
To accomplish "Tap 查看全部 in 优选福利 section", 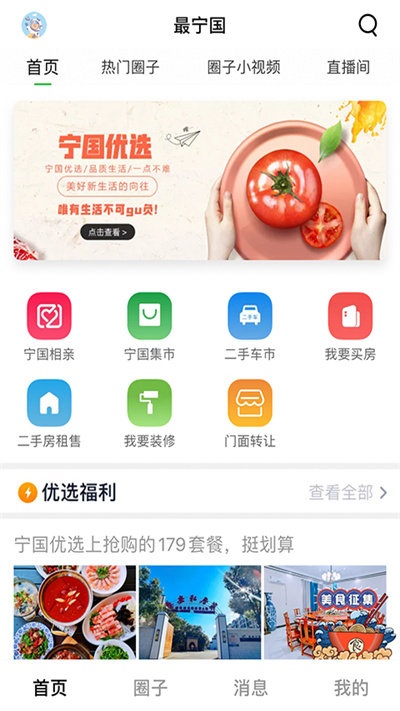I will coord(348,492).
